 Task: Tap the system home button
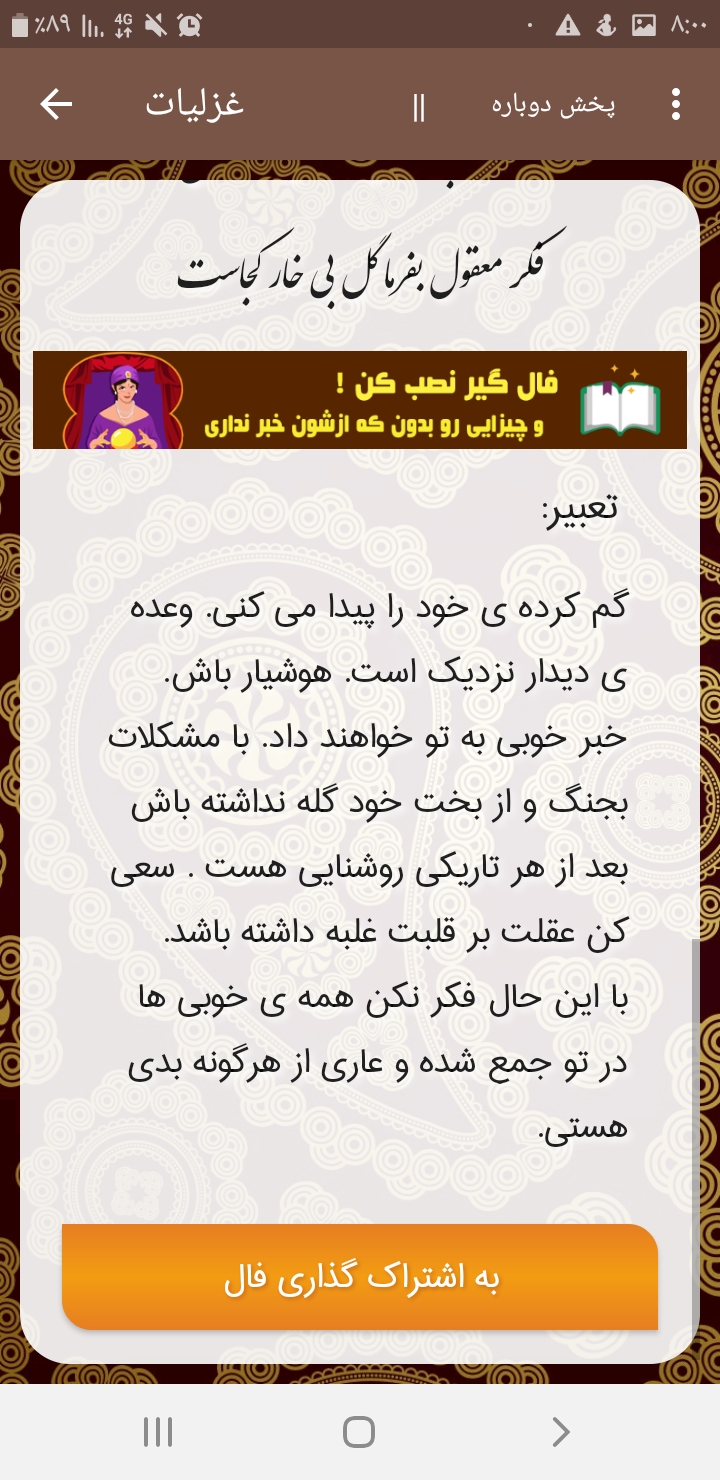[359, 1432]
